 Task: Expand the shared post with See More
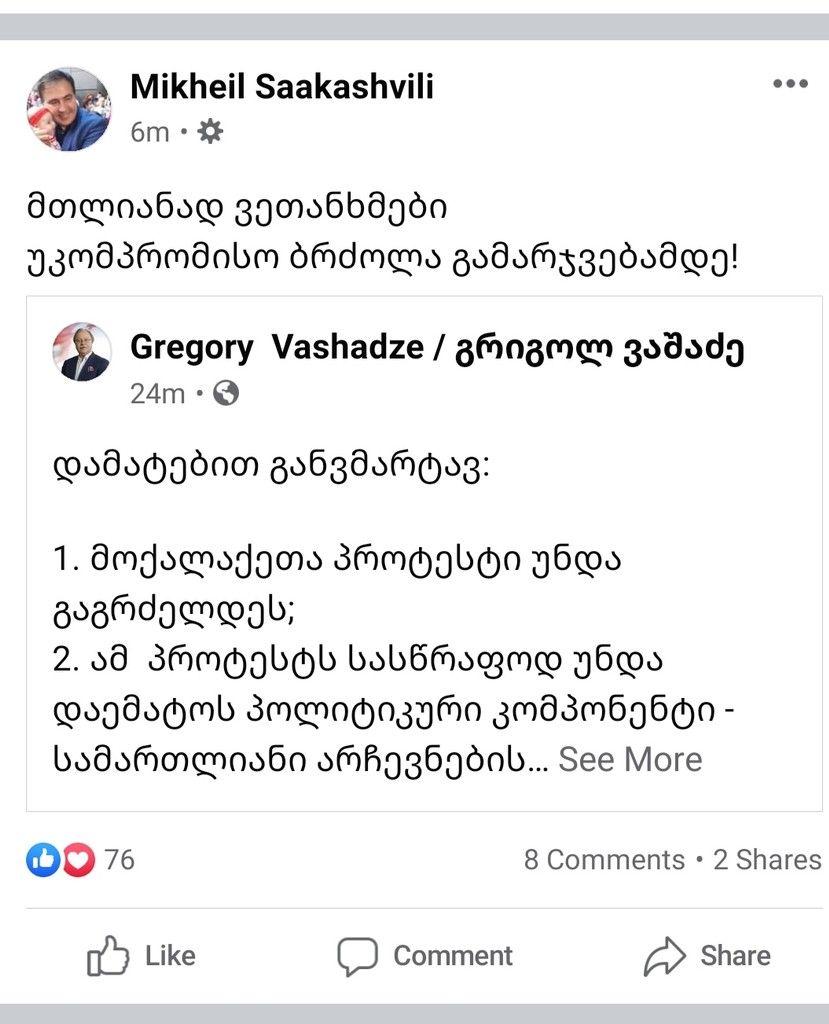tap(630, 759)
